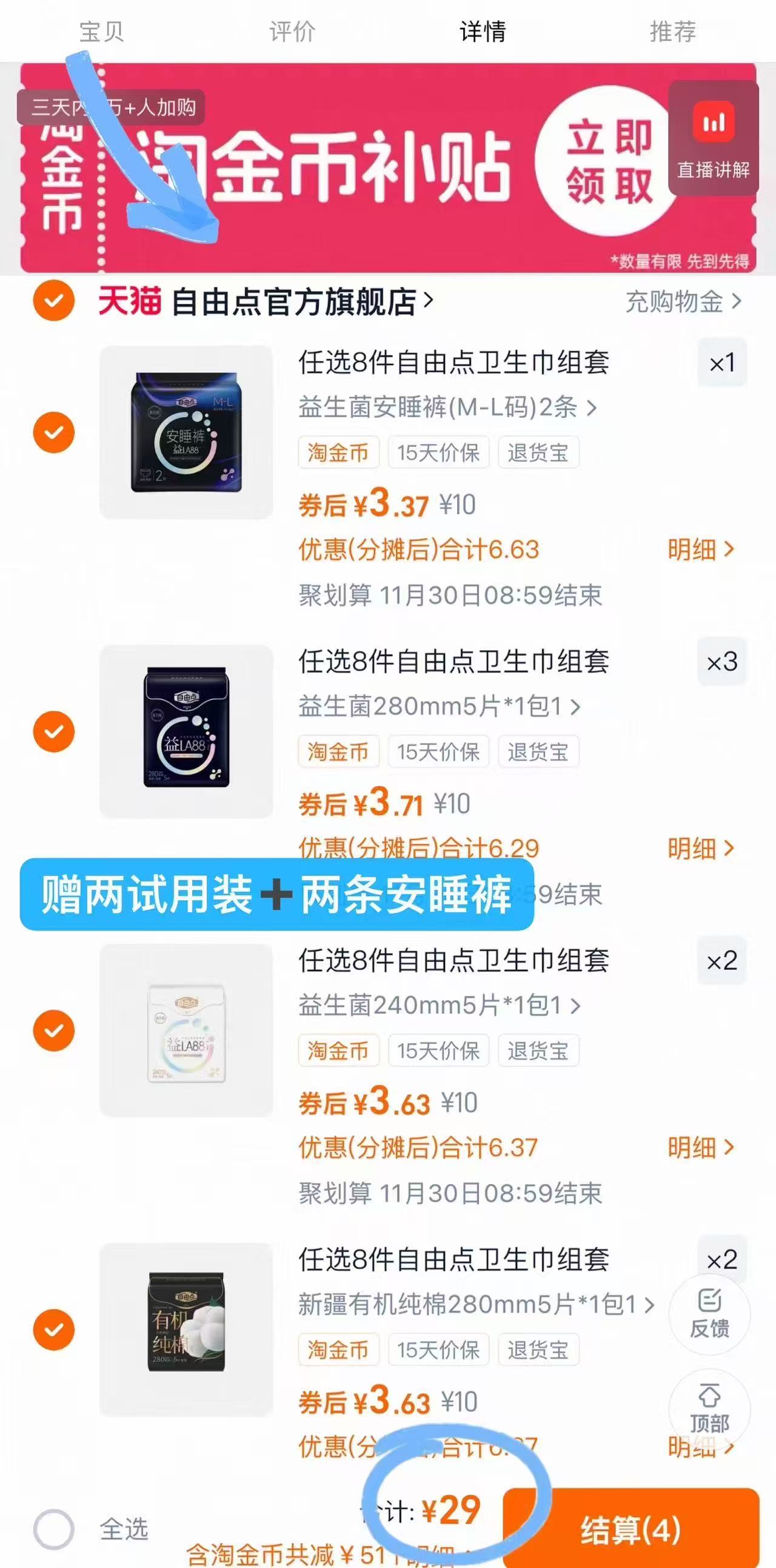Click the 15天价保 tag on the 240mm item

click(x=438, y=1050)
